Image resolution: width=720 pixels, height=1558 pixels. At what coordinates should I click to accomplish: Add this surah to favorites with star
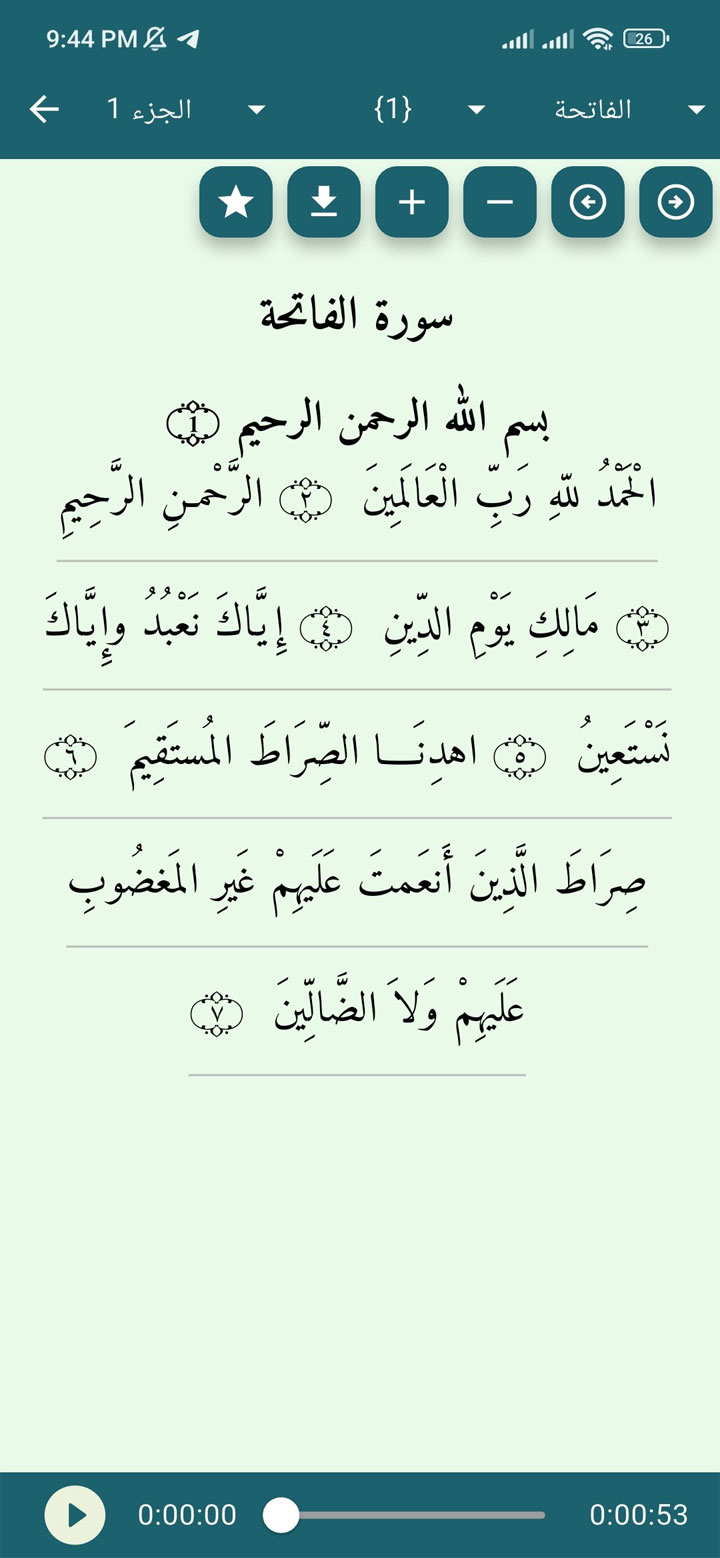[x=236, y=202]
